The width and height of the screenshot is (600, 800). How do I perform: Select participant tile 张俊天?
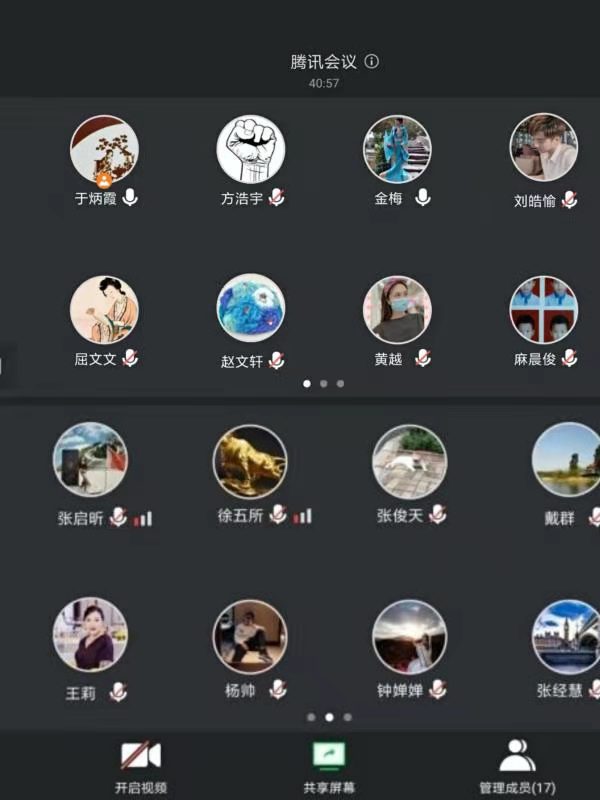410,462
